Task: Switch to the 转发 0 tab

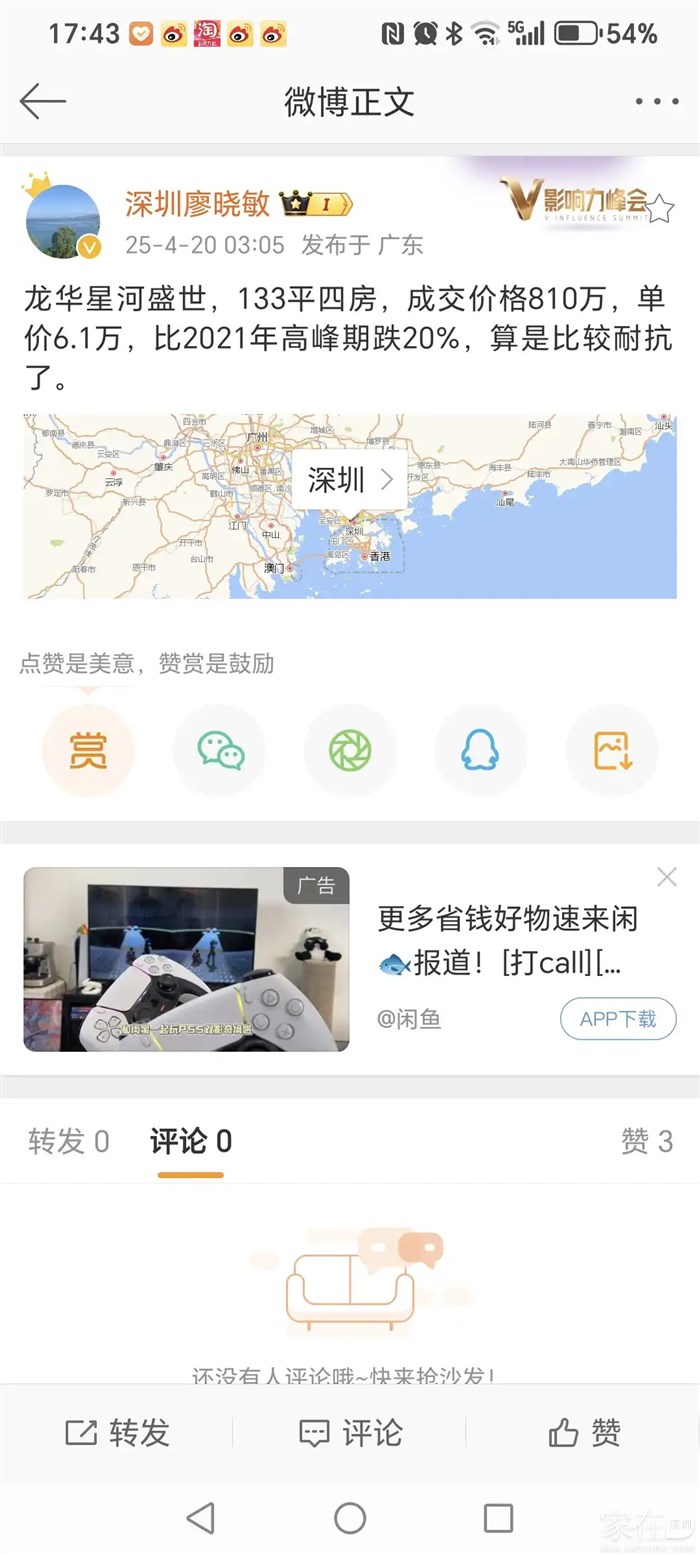Action: pyautogui.click(x=69, y=1141)
